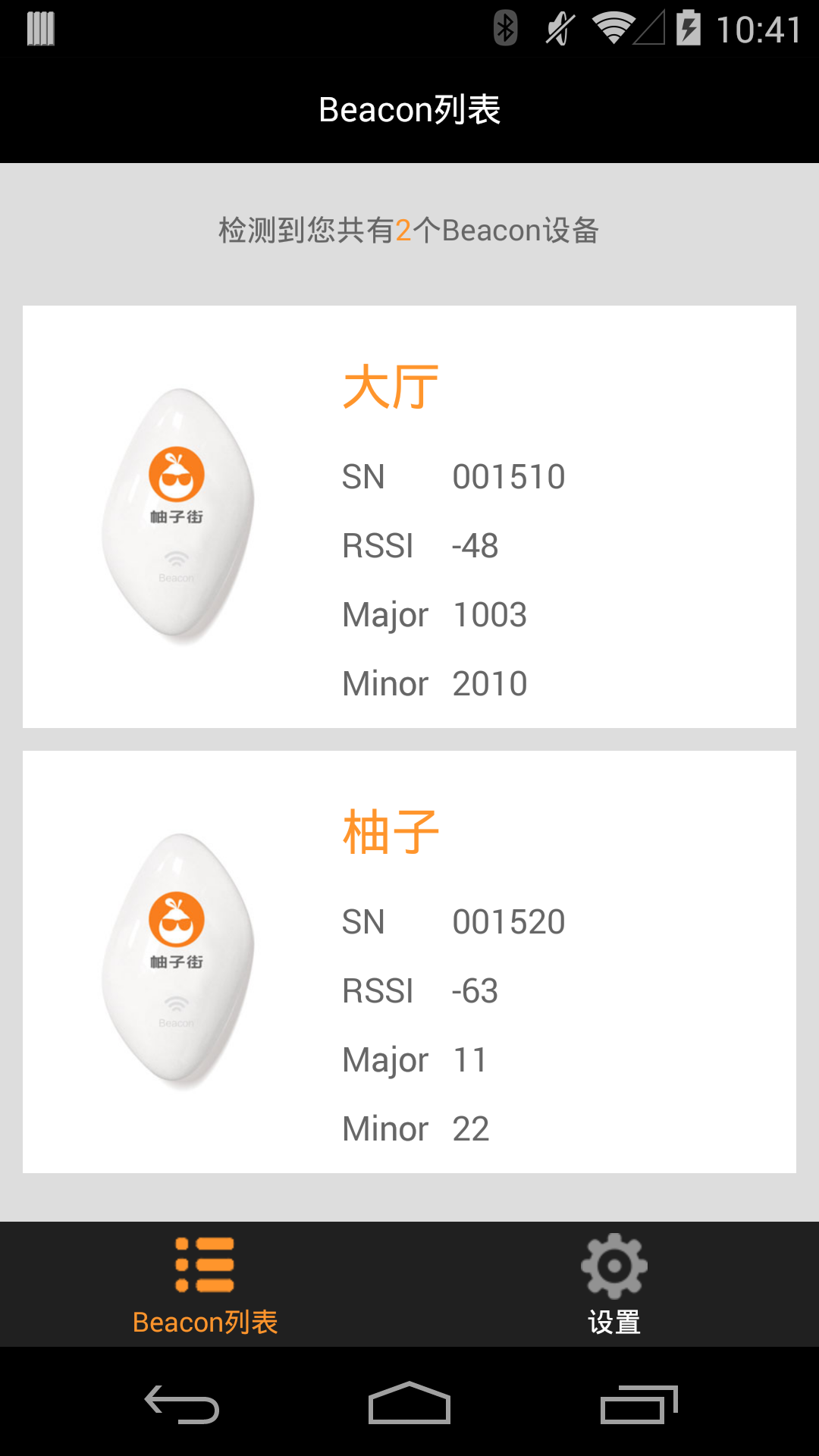
Task: Go back with the system back button
Action: click(182, 1404)
